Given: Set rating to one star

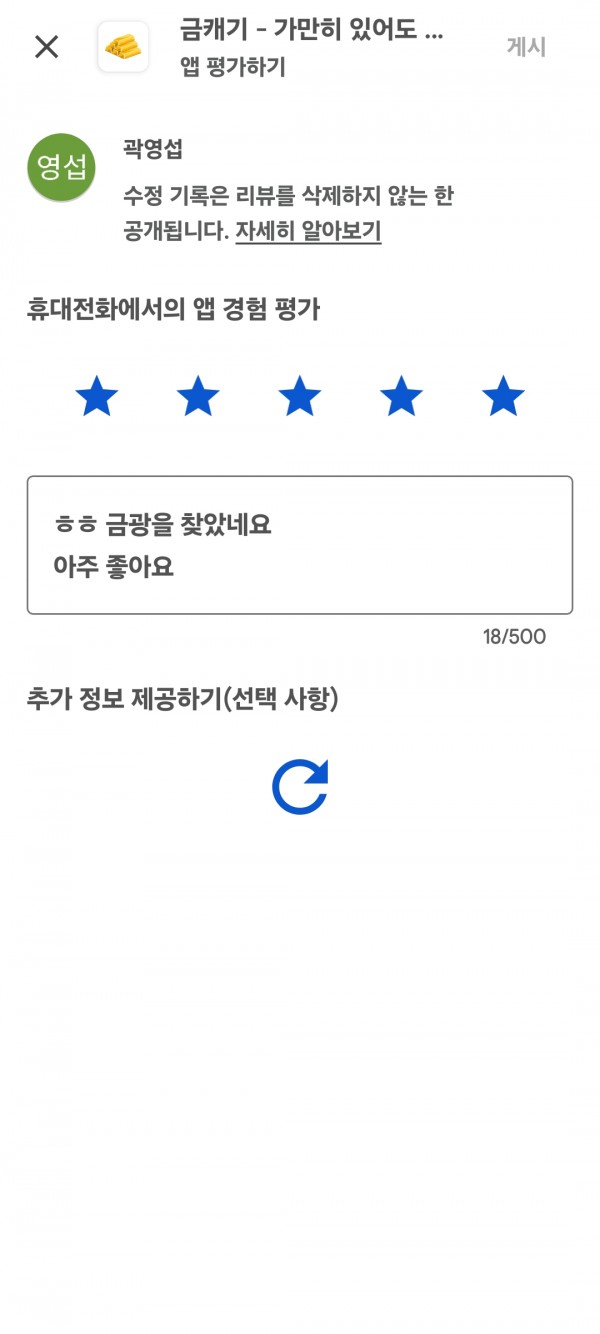Looking at the screenshot, I should 97,397.
